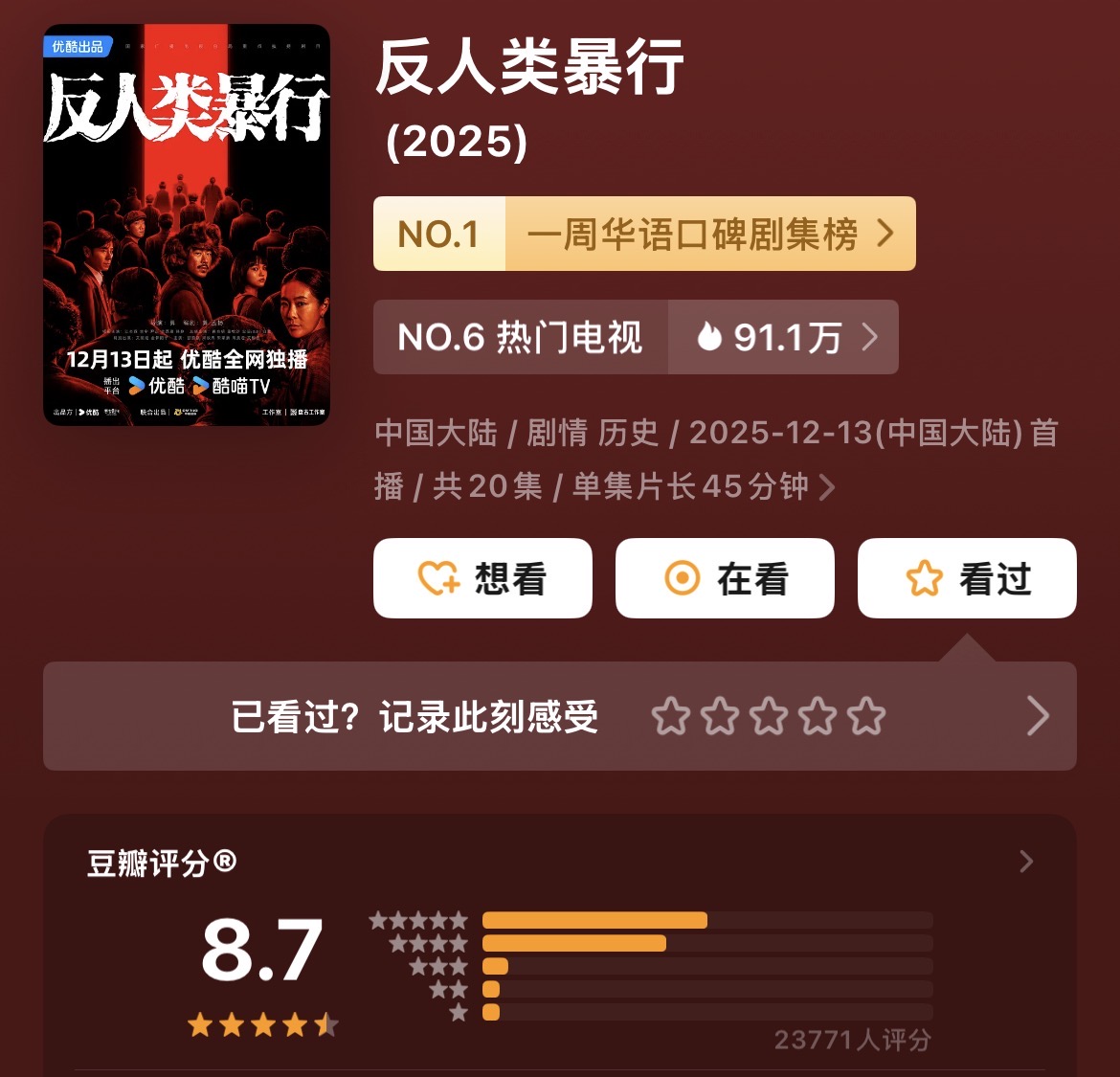Expand the show info at 单集片长45分钟

827,487
